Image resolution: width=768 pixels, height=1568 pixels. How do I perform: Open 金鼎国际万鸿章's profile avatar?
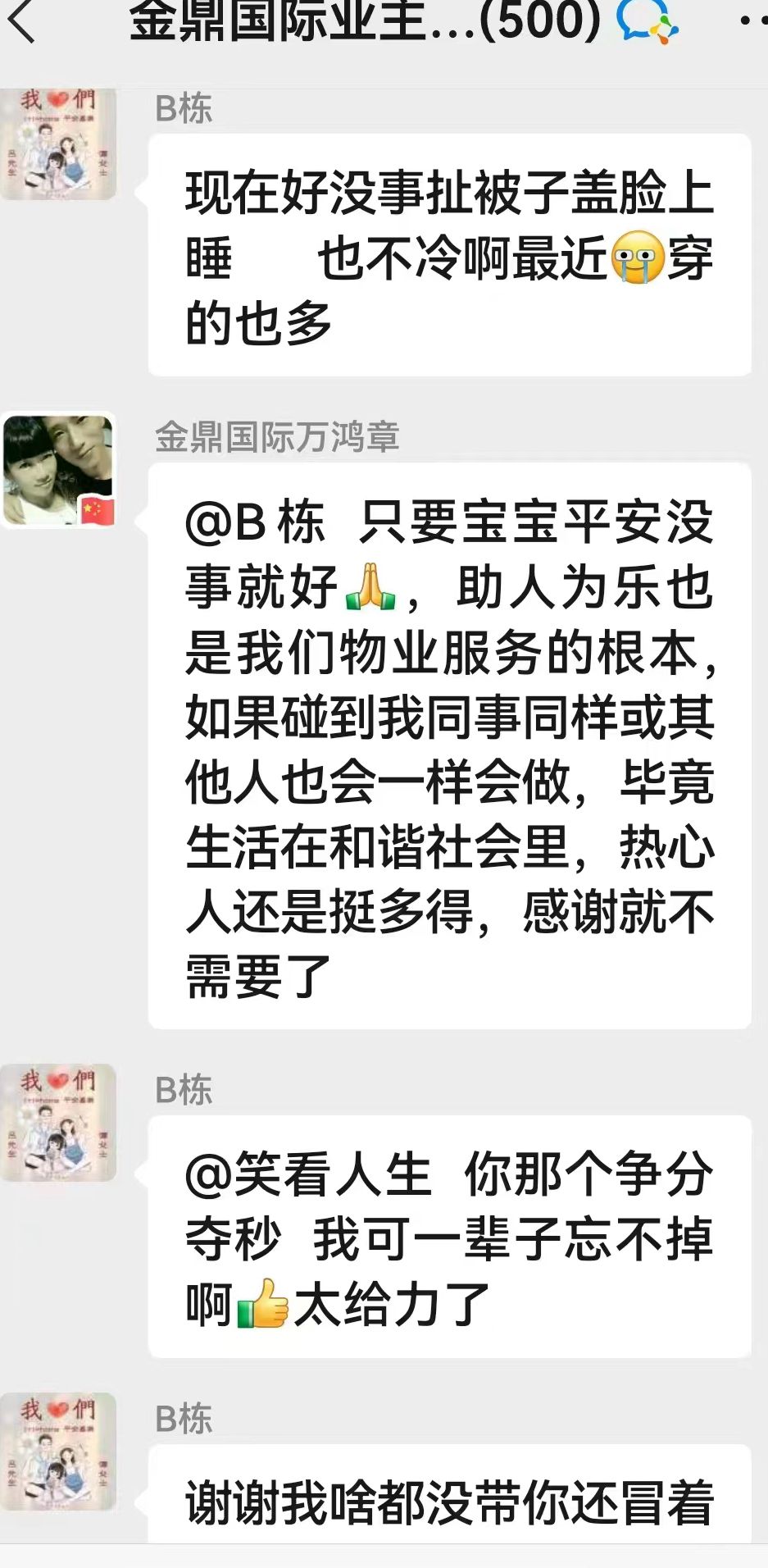pos(58,470)
